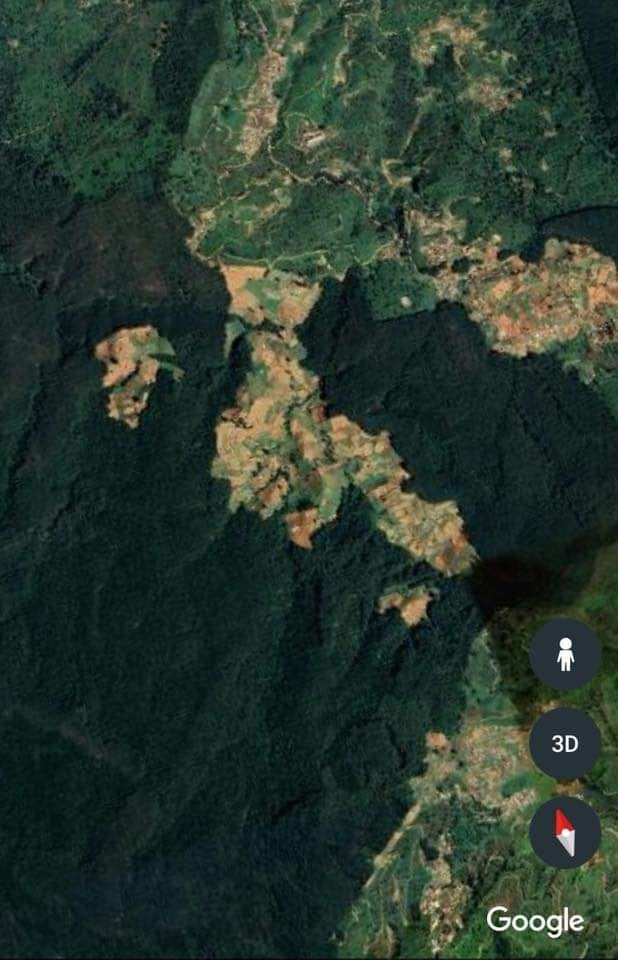Open Street View with the pegman button

[x=565, y=655]
